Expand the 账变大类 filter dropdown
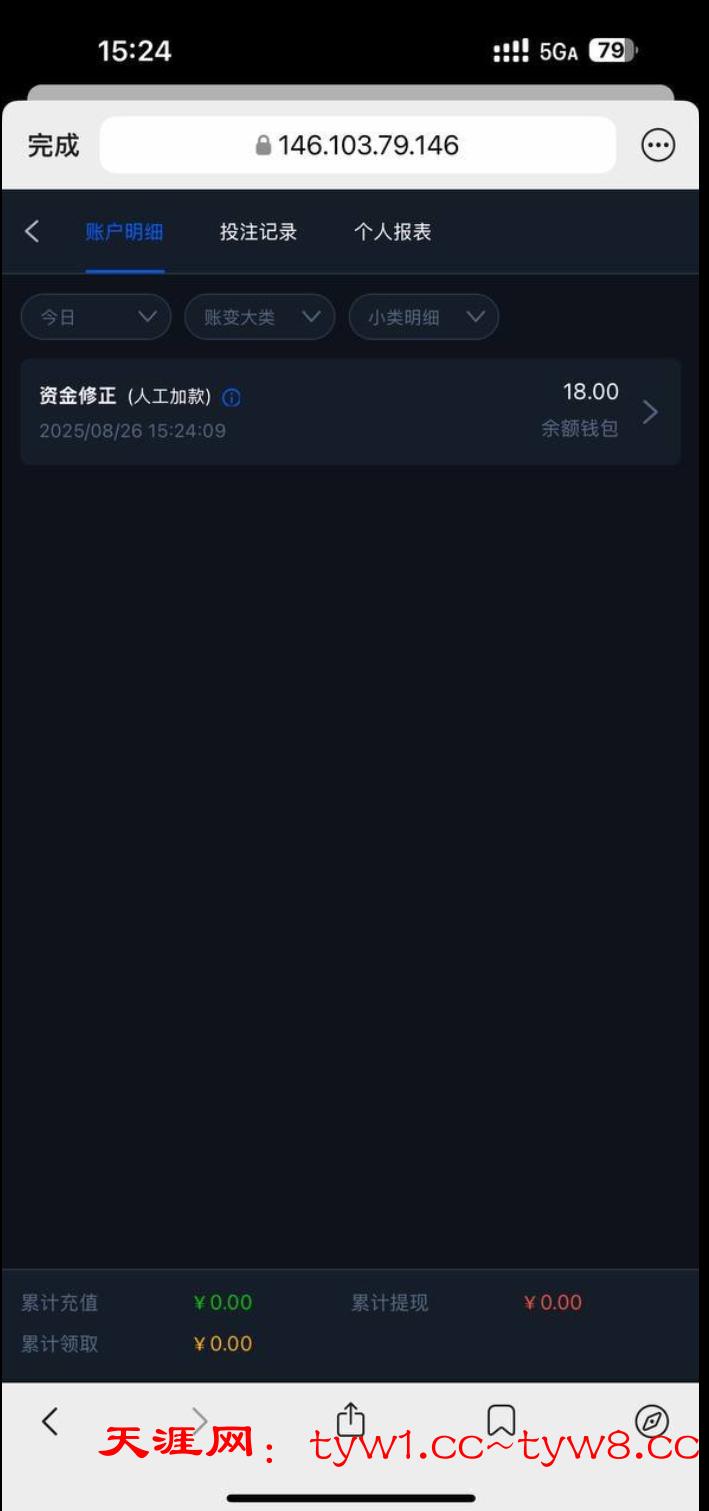Viewport: 709px width, 1511px height. pyautogui.click(x=259, y=317)
